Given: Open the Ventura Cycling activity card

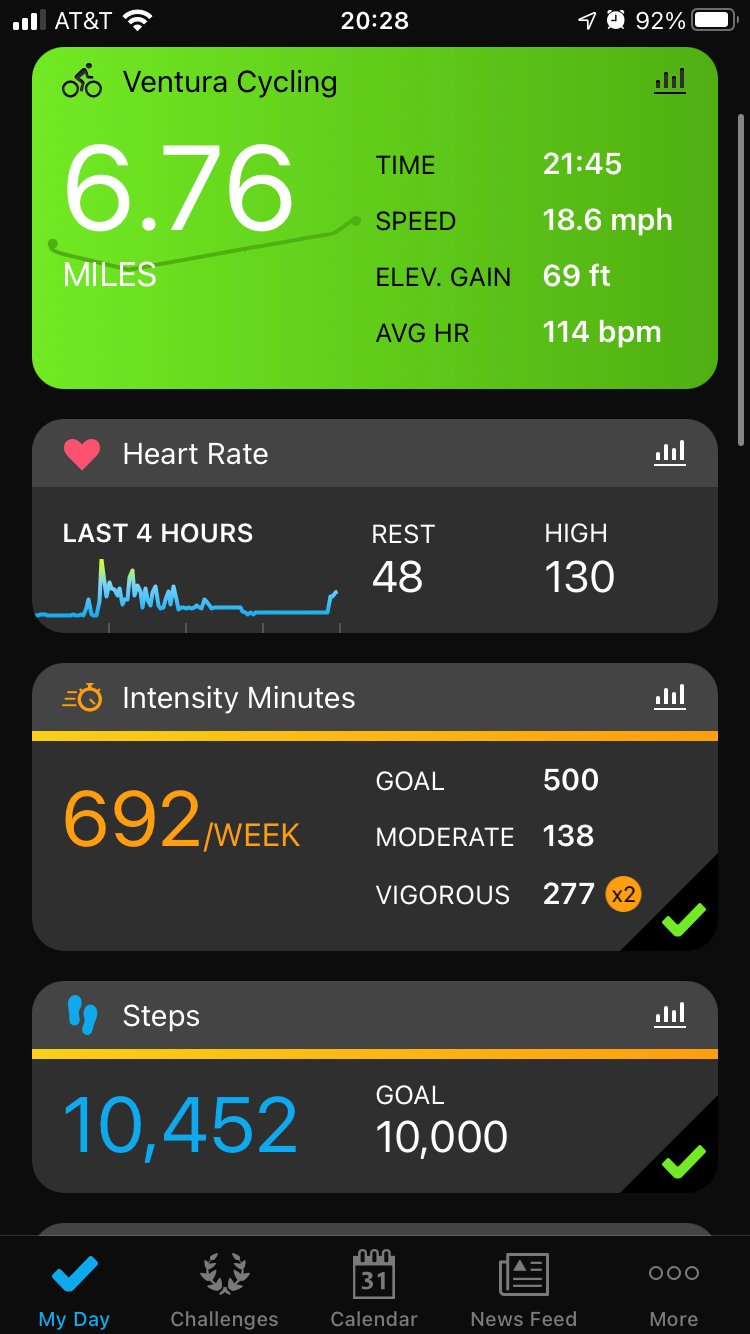Looking at the screenshot, I should pos(375,218).
